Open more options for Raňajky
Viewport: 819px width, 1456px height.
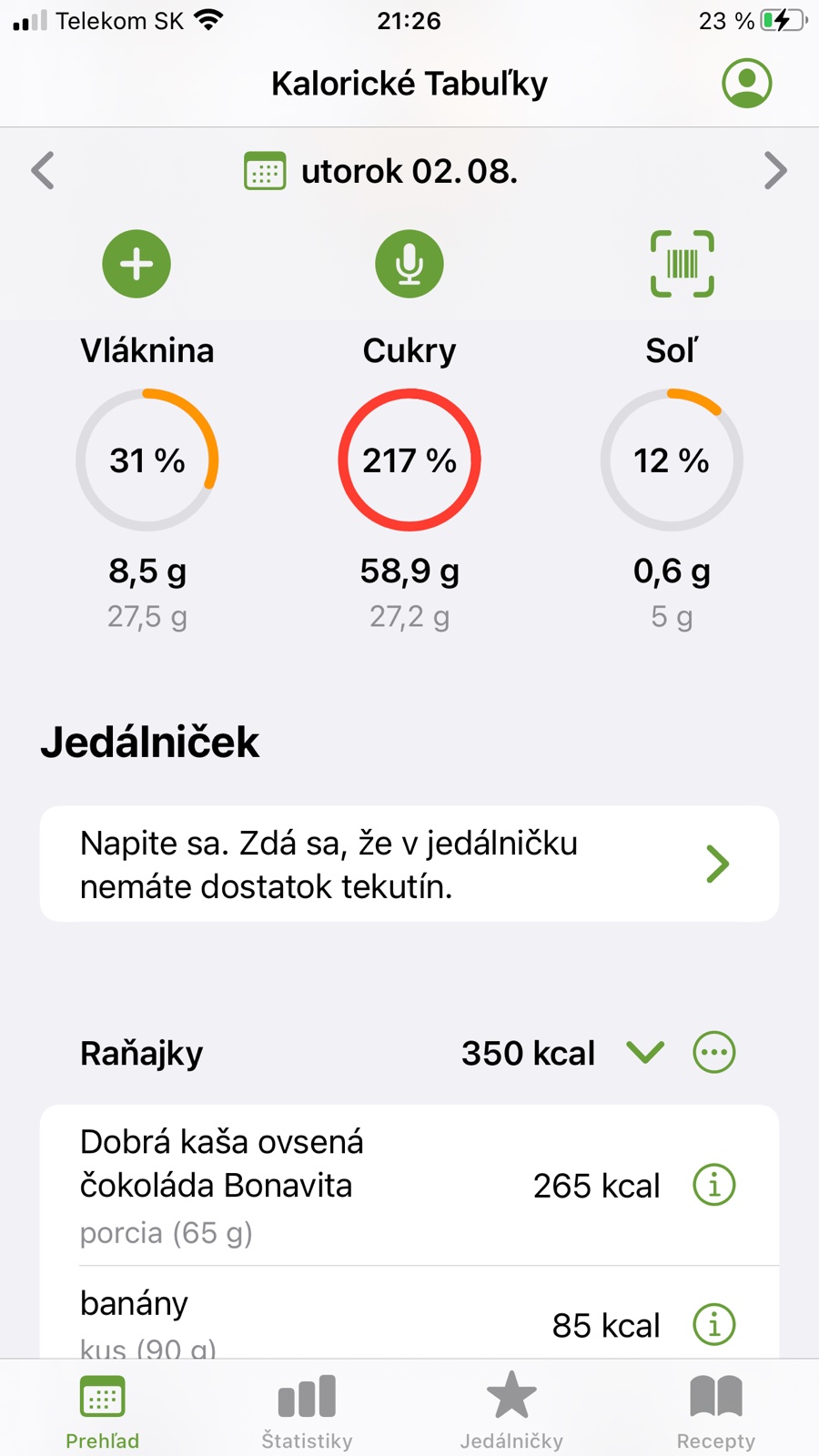tap(713, 1053)
